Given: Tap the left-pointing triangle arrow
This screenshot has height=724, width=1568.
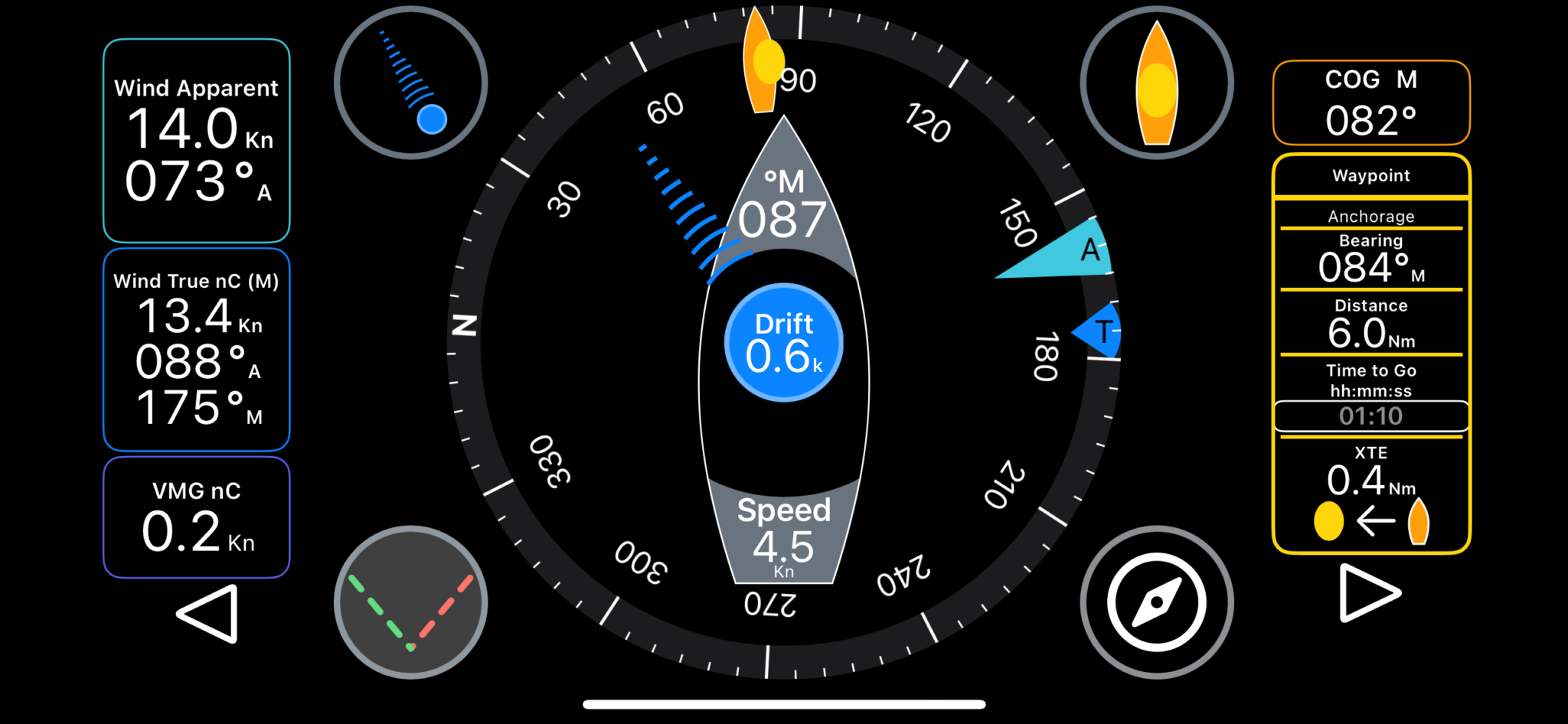Looking at the screenshot, I should tap(209, 613).
